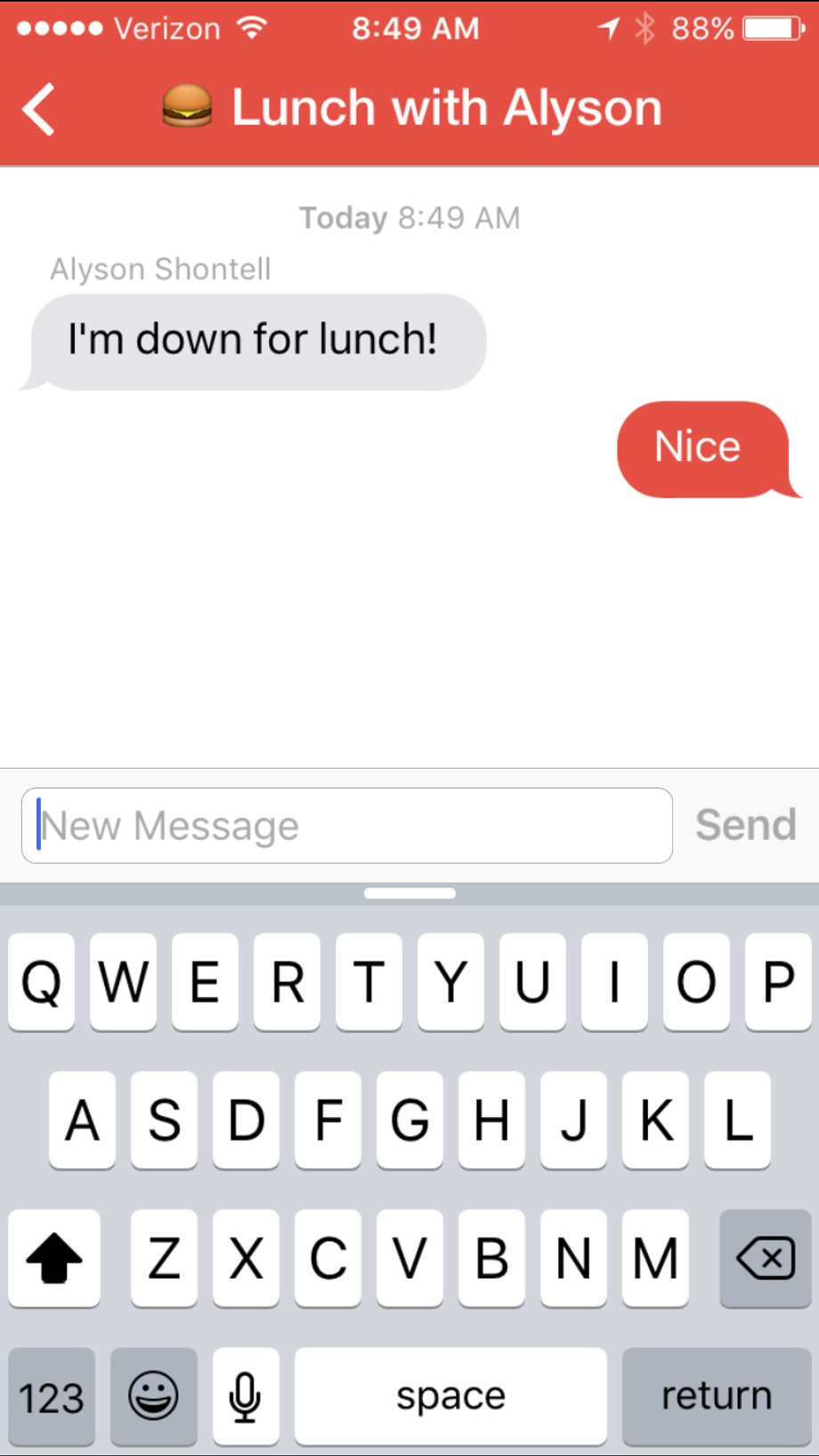
Task: Hit the backspace key
Action: 765,1258
